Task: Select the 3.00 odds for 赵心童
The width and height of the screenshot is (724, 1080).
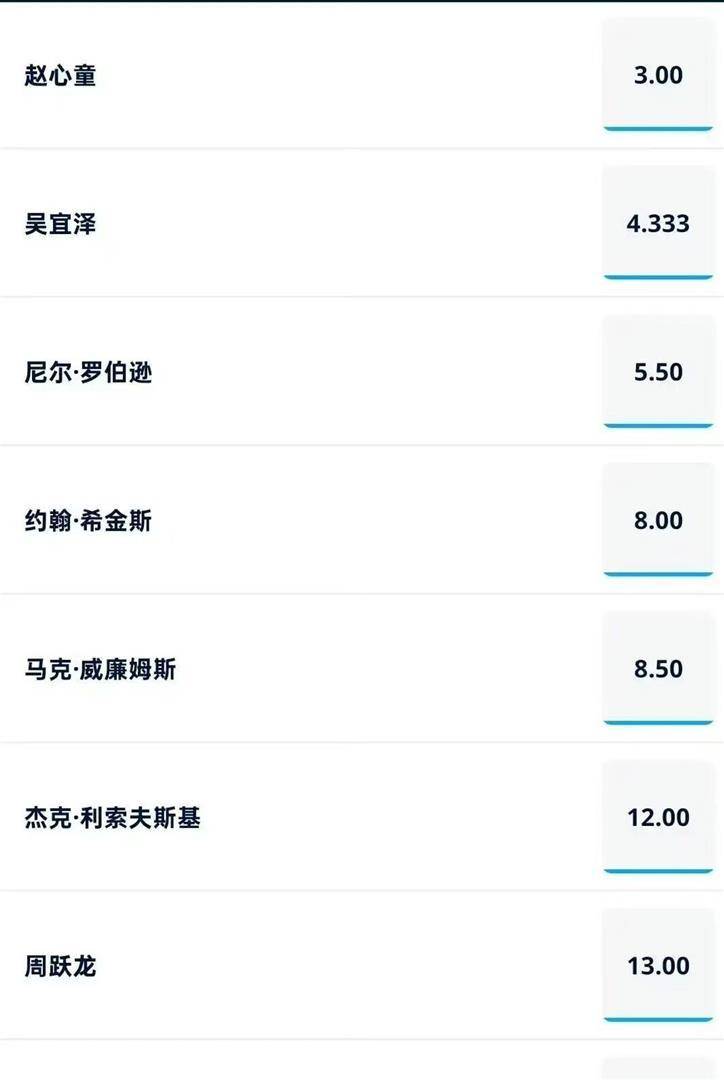Action: tap(658, 75)
